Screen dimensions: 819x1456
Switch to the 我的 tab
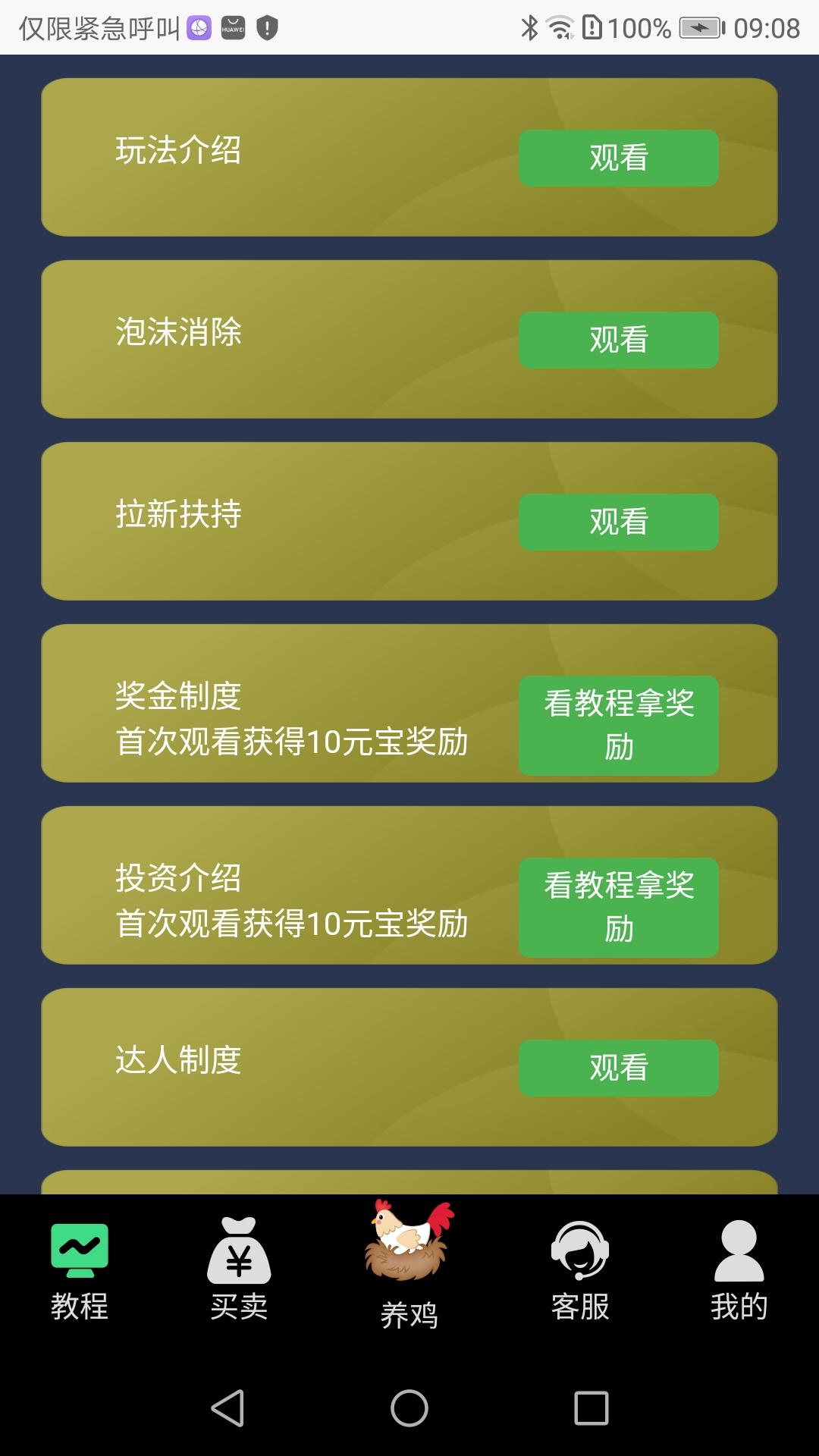739,1271
